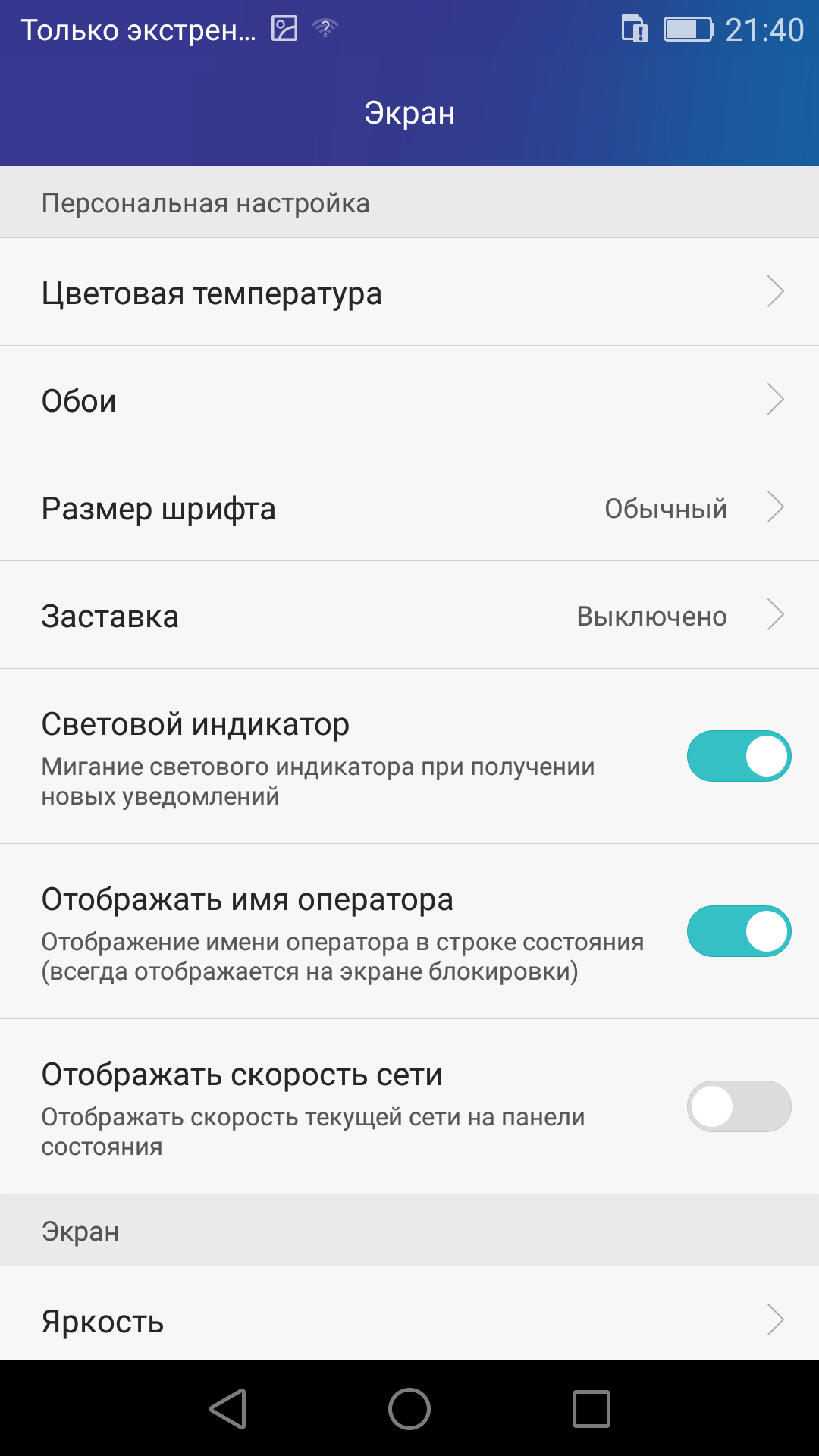Viewport: 819px width, 1456px height.
Task: Go to the home screen
Action: click(x=409, y=1409)
